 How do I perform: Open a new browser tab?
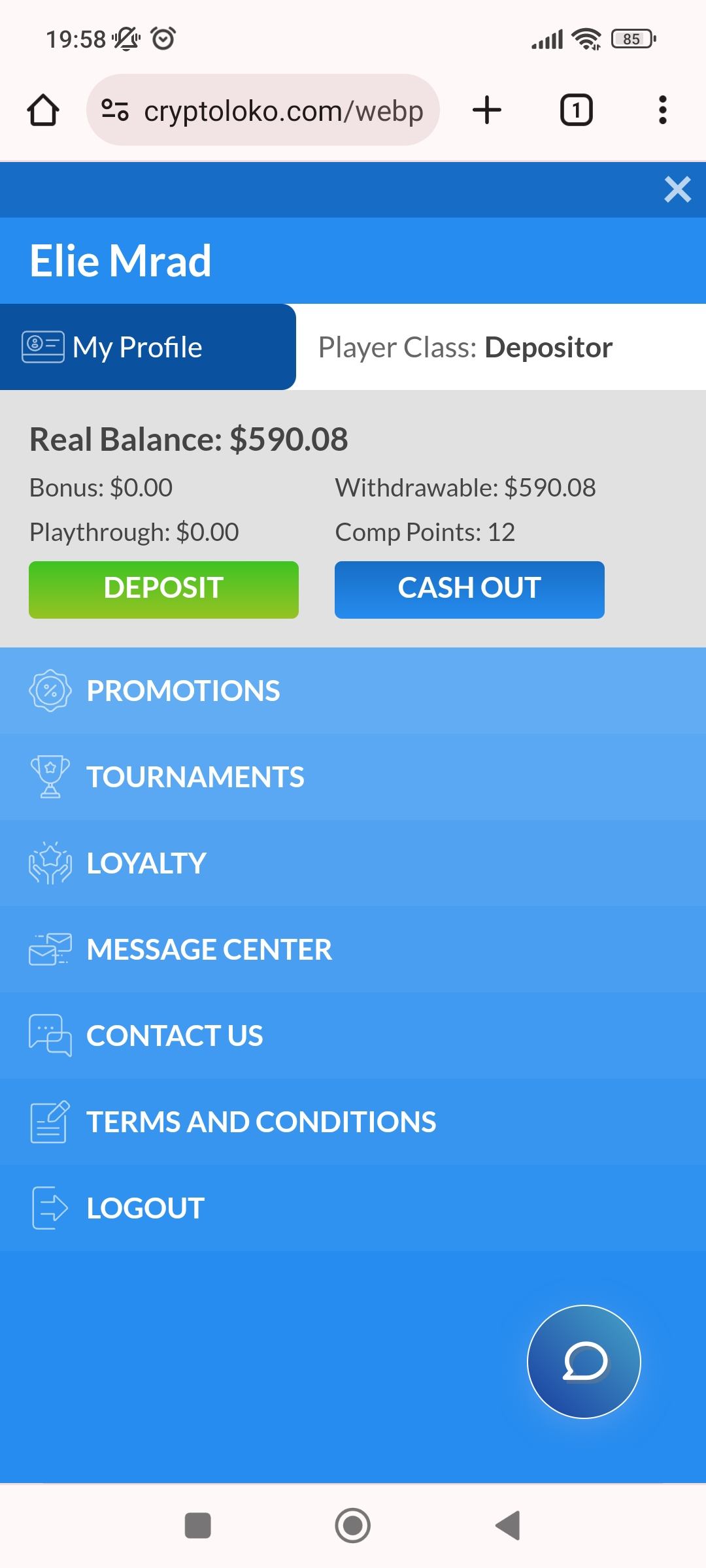coord(487,110)
